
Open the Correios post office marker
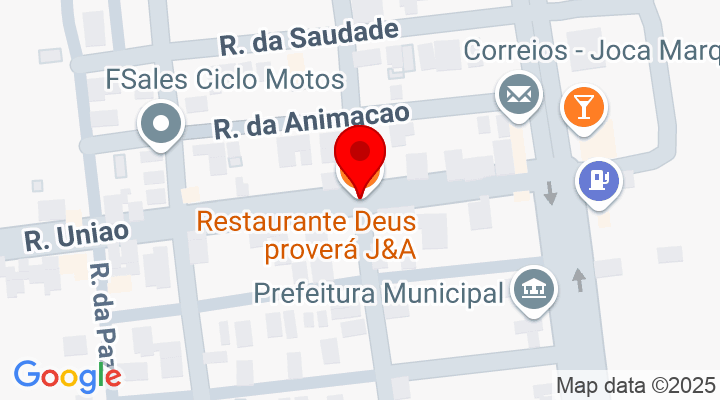(518, 97)
